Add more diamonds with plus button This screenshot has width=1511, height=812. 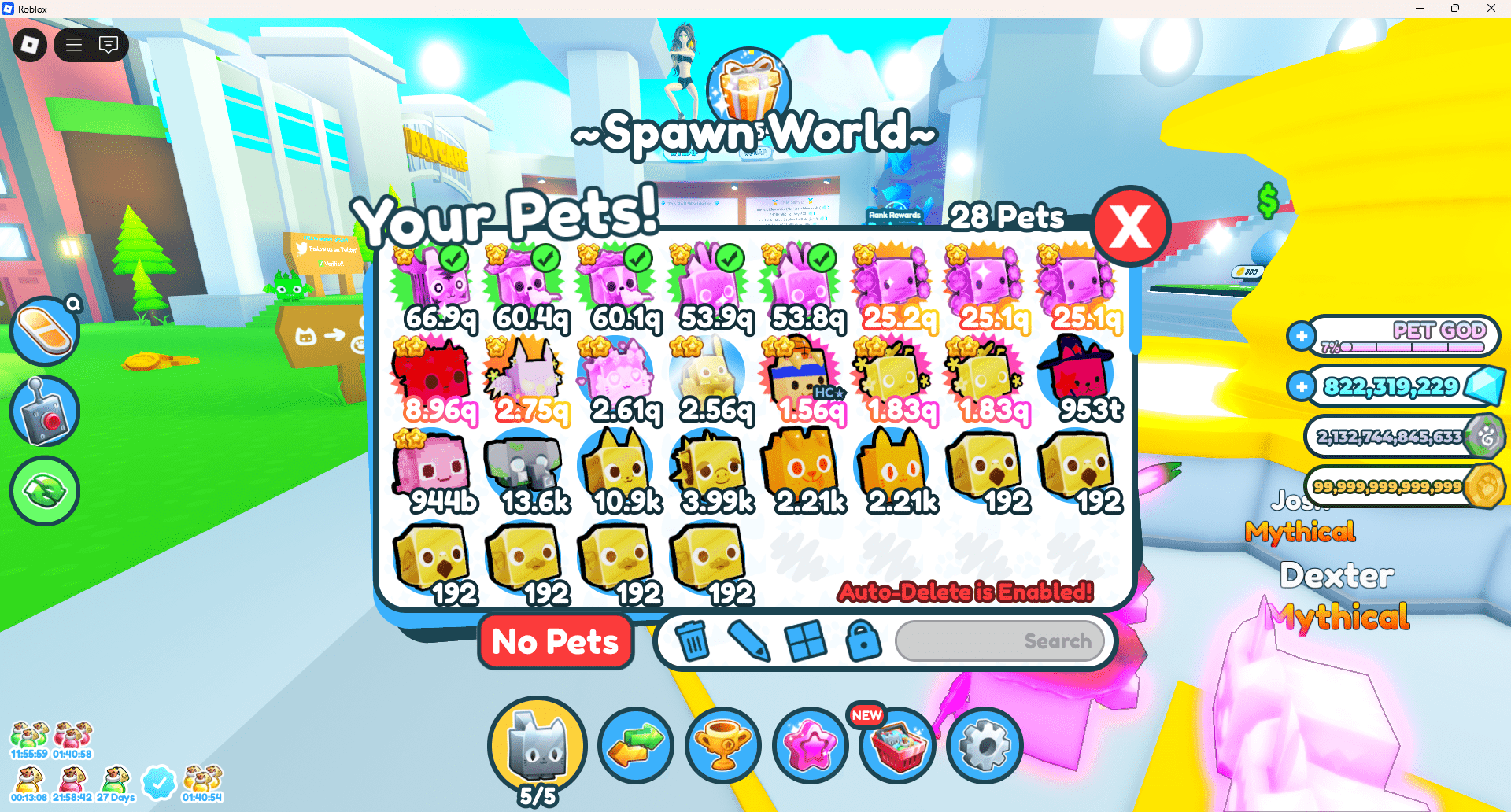coord(1301,386)
